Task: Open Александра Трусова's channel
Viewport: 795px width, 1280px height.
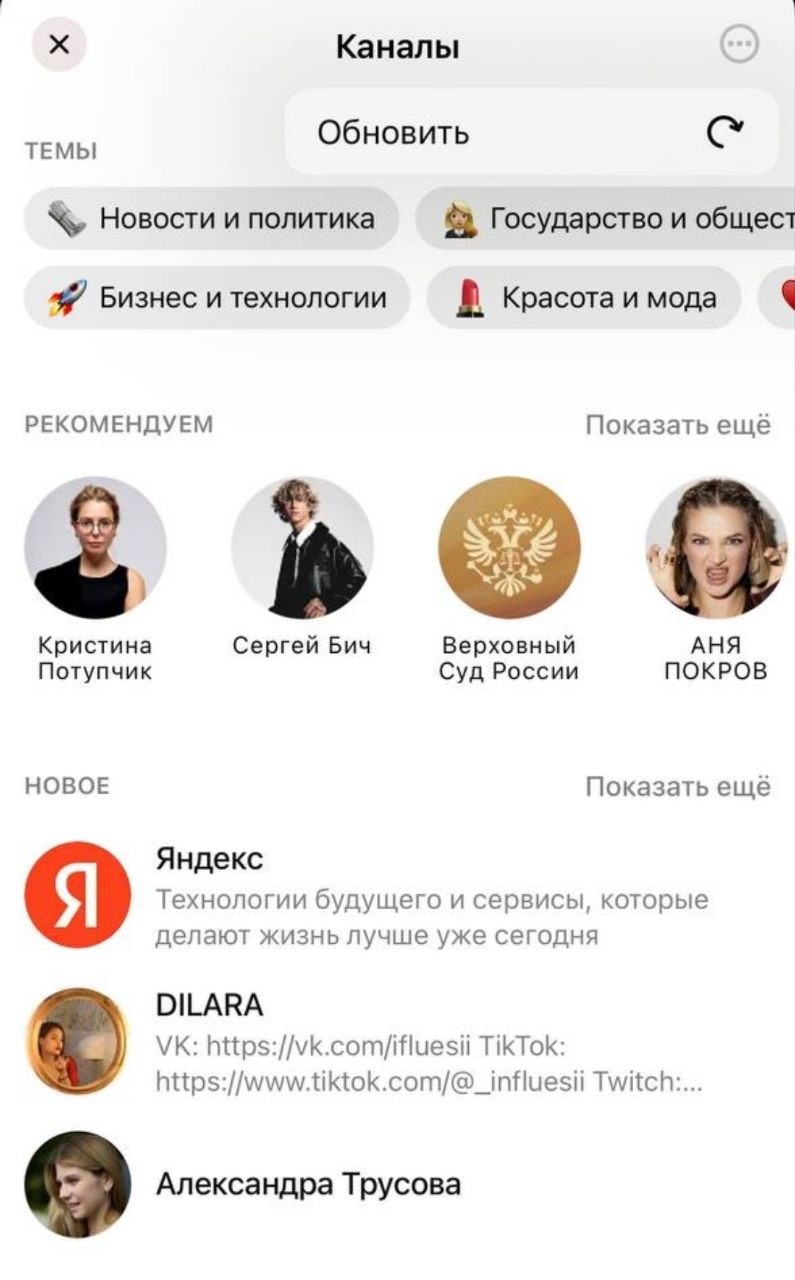Action: [400, 1185]
